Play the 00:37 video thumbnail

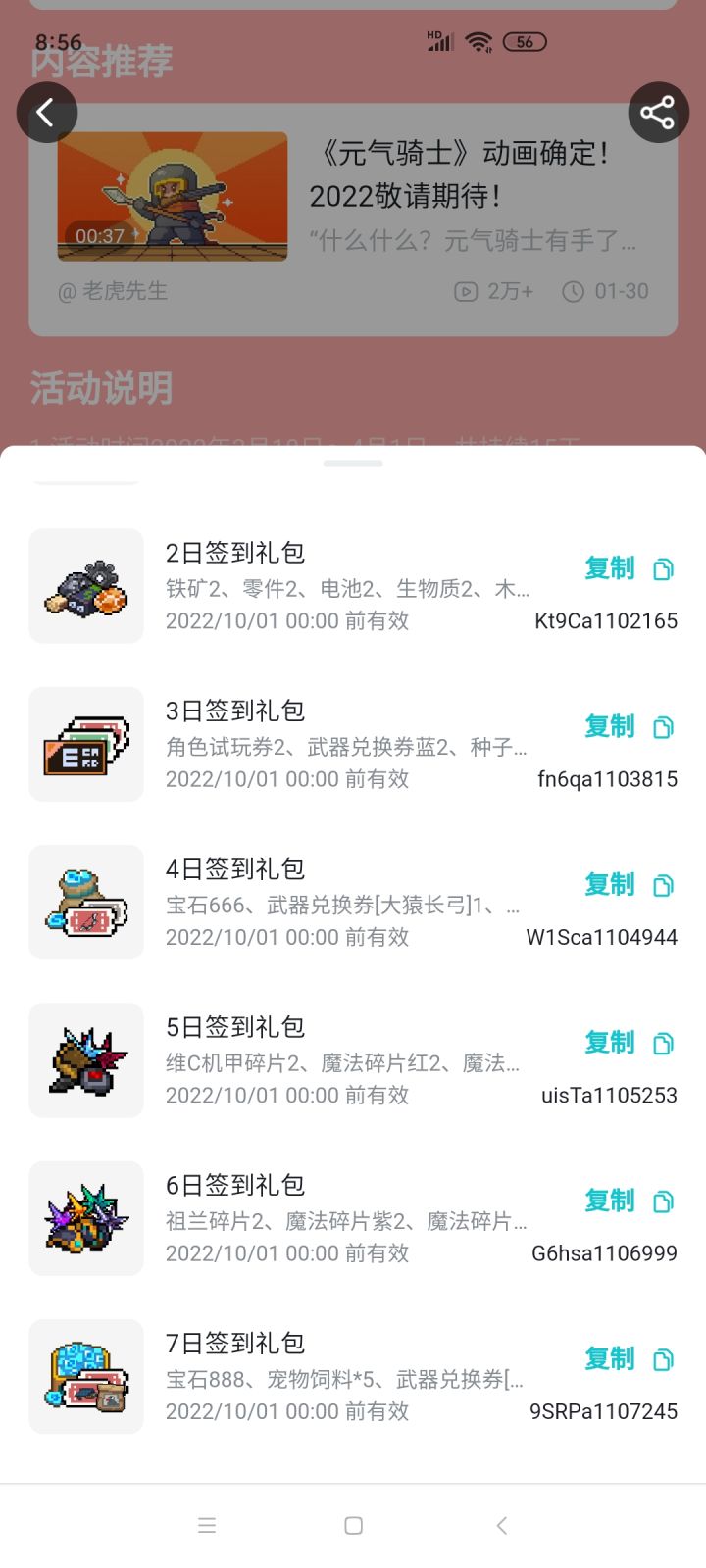(171, 196)
